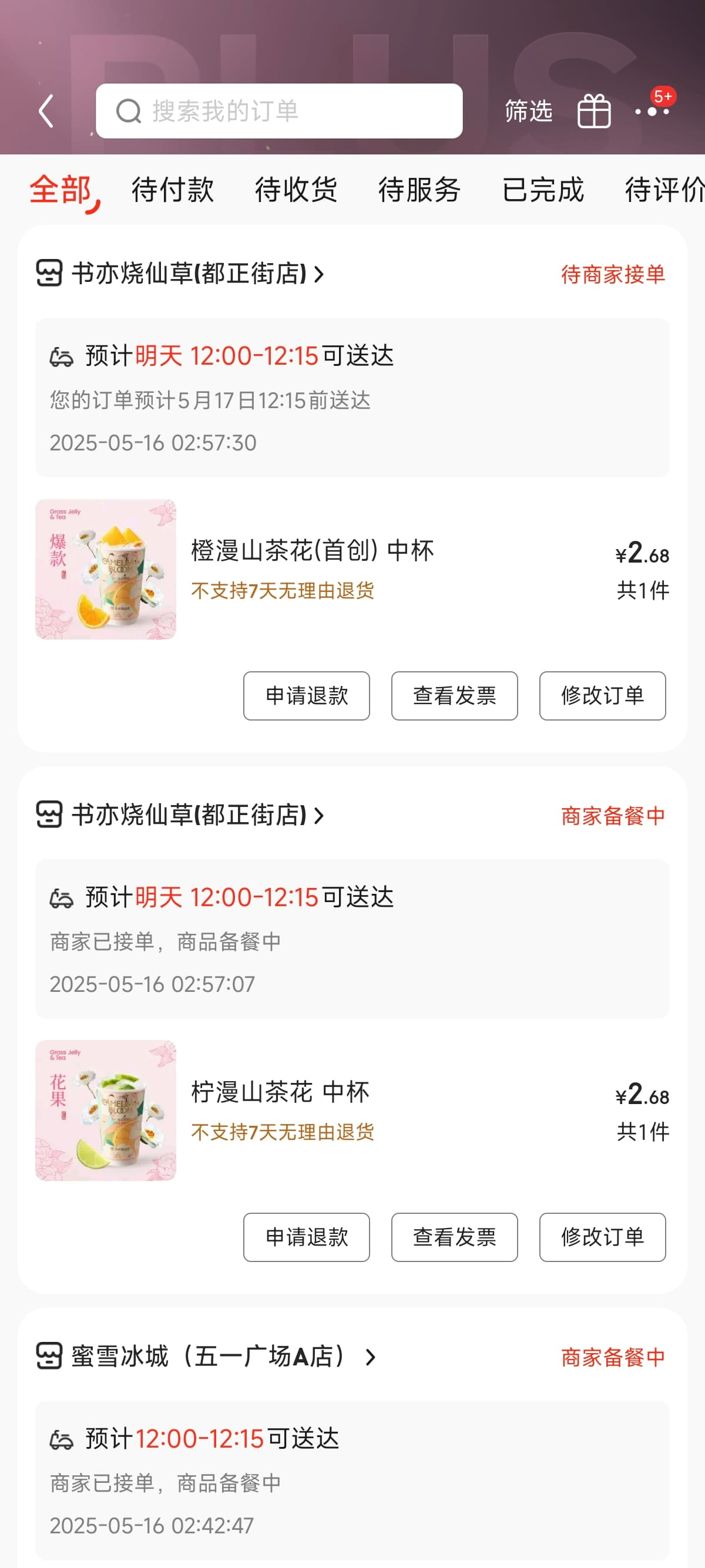Select the 待服务 tab

pyautogui.click(x=419, y=189)
